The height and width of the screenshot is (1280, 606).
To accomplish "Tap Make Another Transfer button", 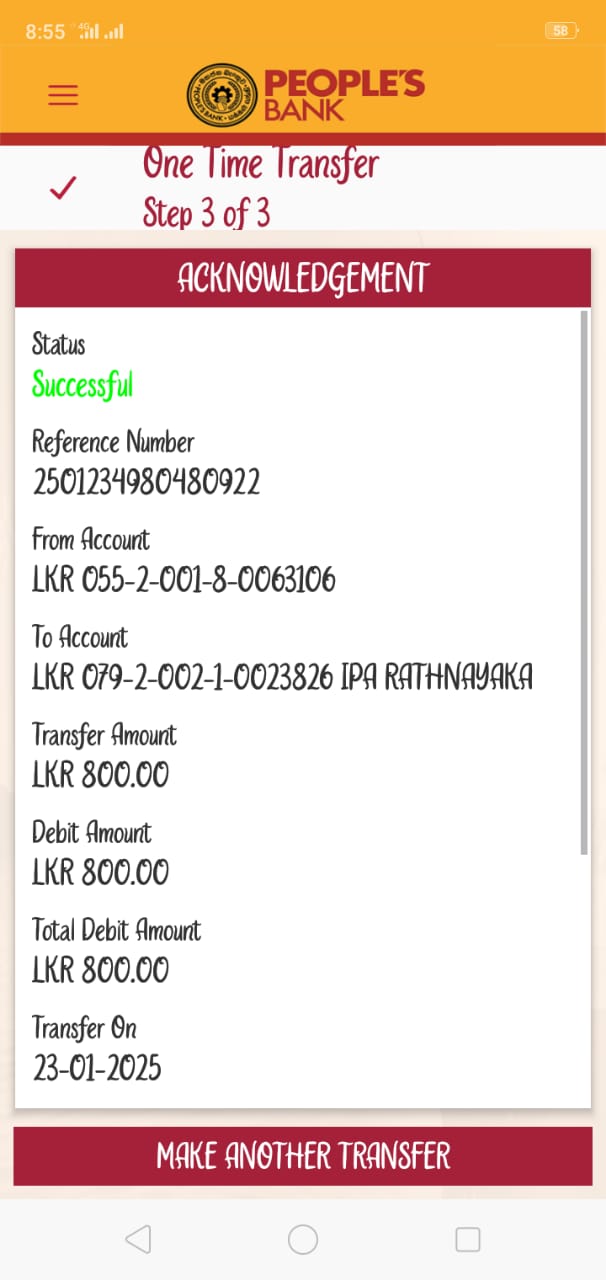I will coord(303,1156).
